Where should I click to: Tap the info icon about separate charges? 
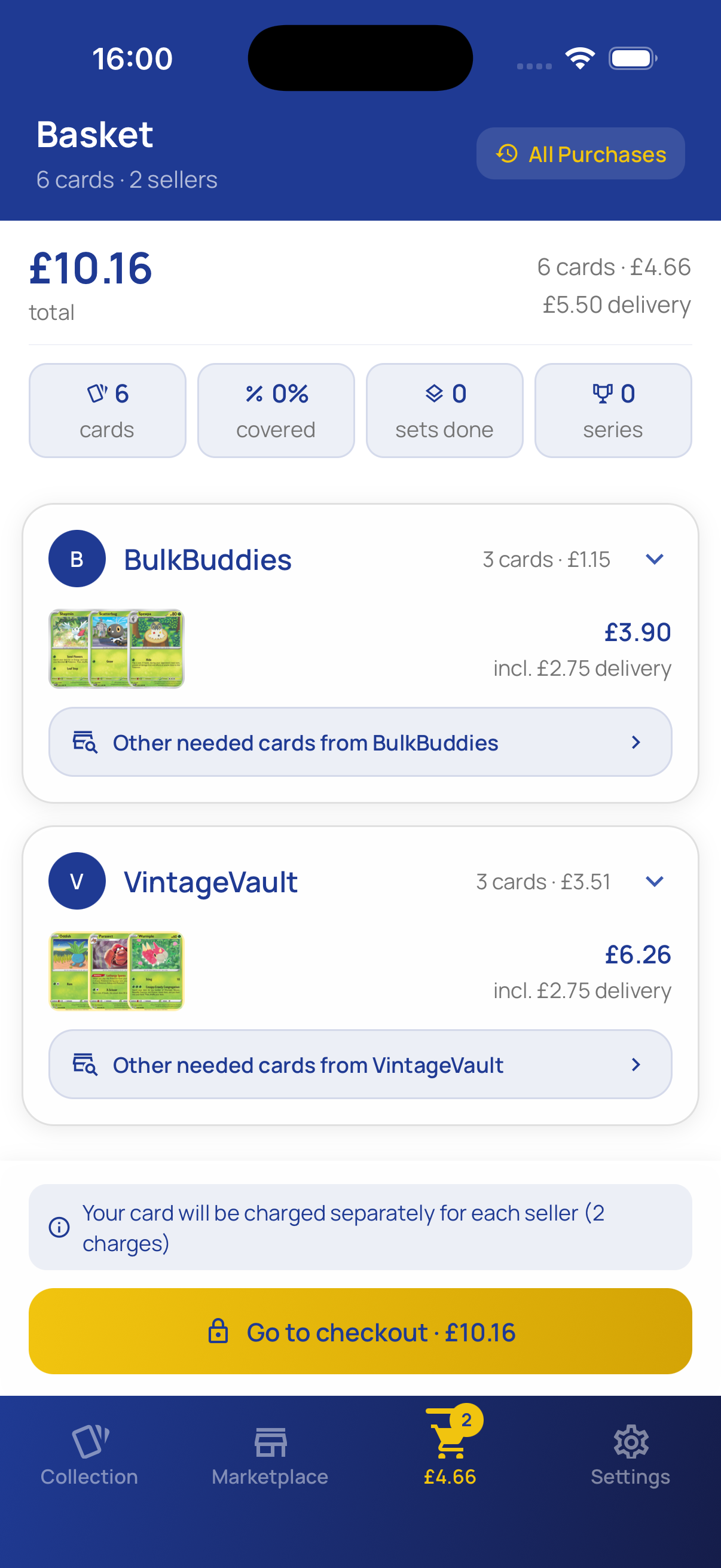(59, 1228)
